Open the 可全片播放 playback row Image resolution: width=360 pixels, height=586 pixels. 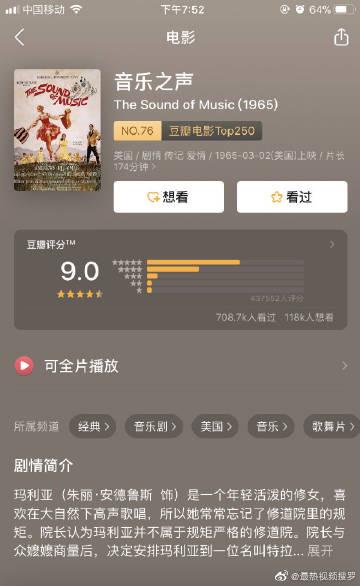coord(181,366)
